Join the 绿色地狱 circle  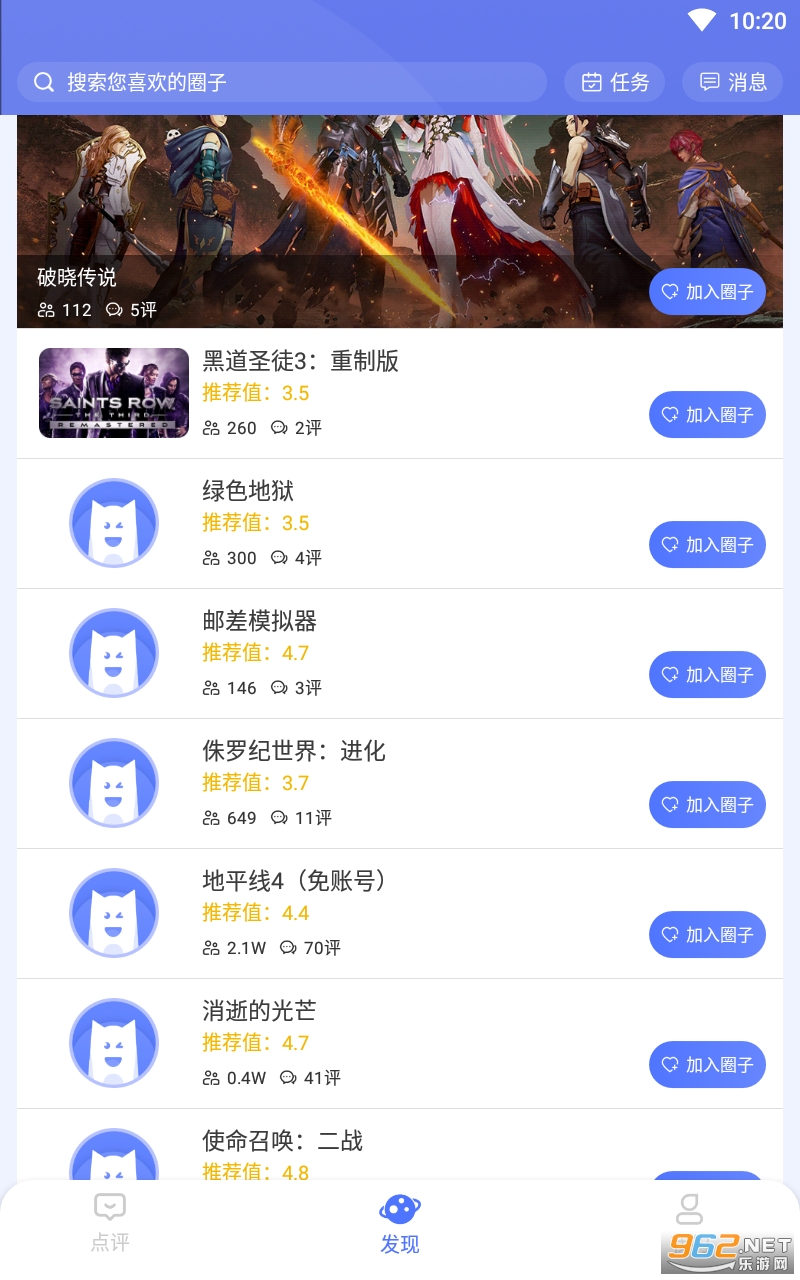point(707,545)
